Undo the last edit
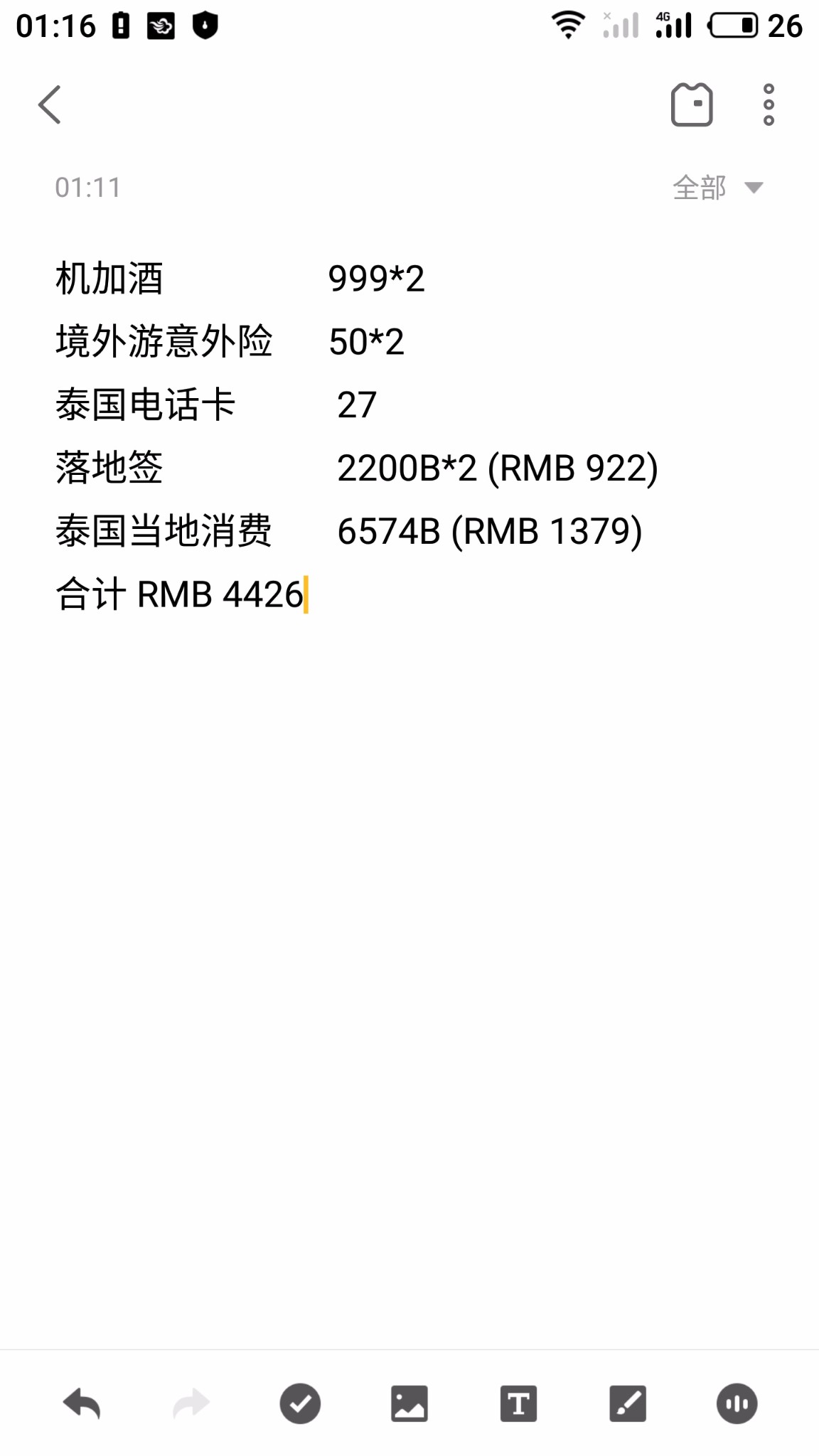The height and width of the screenshot is (1456, 819). tap(82, 1404)
